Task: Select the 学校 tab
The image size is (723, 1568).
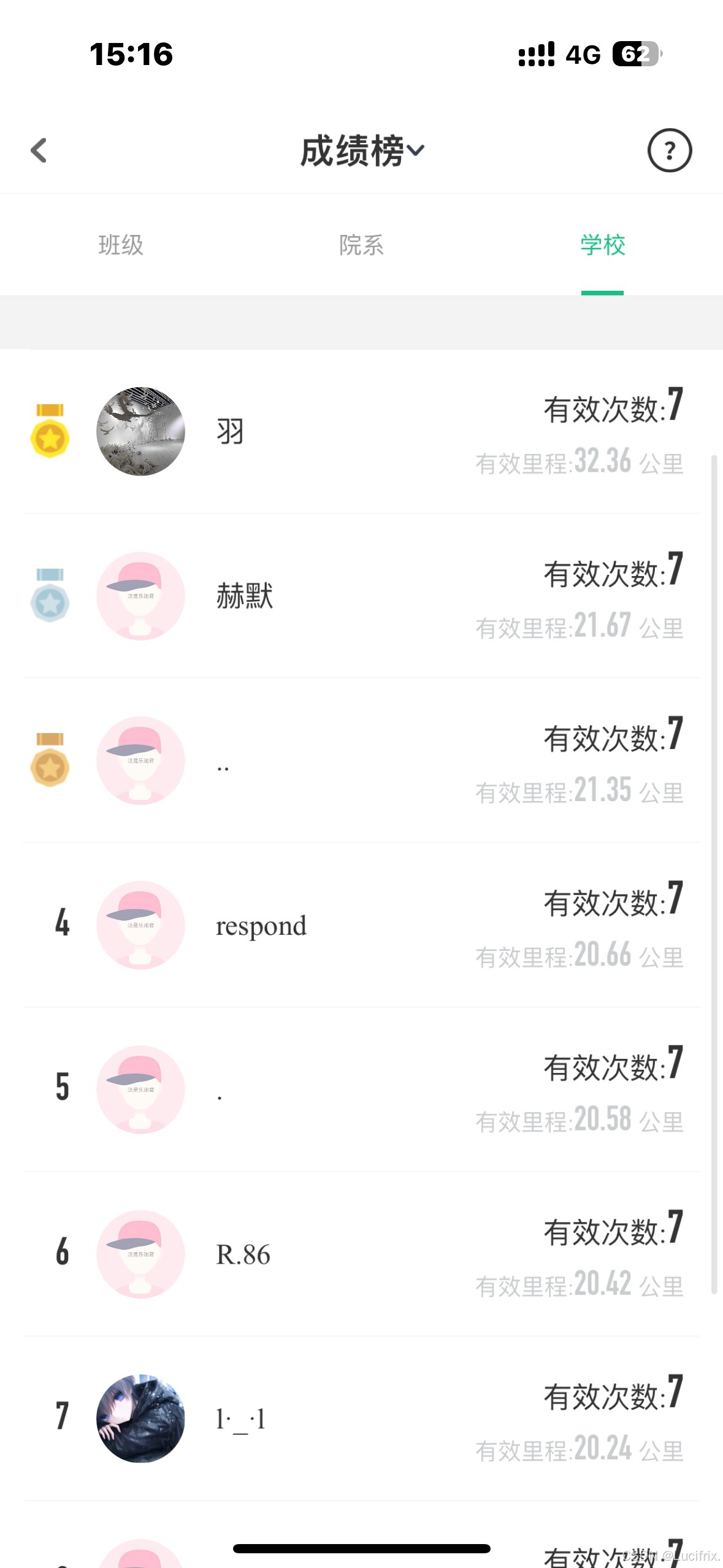Action: pyautogui.click(x=602, y=245)
